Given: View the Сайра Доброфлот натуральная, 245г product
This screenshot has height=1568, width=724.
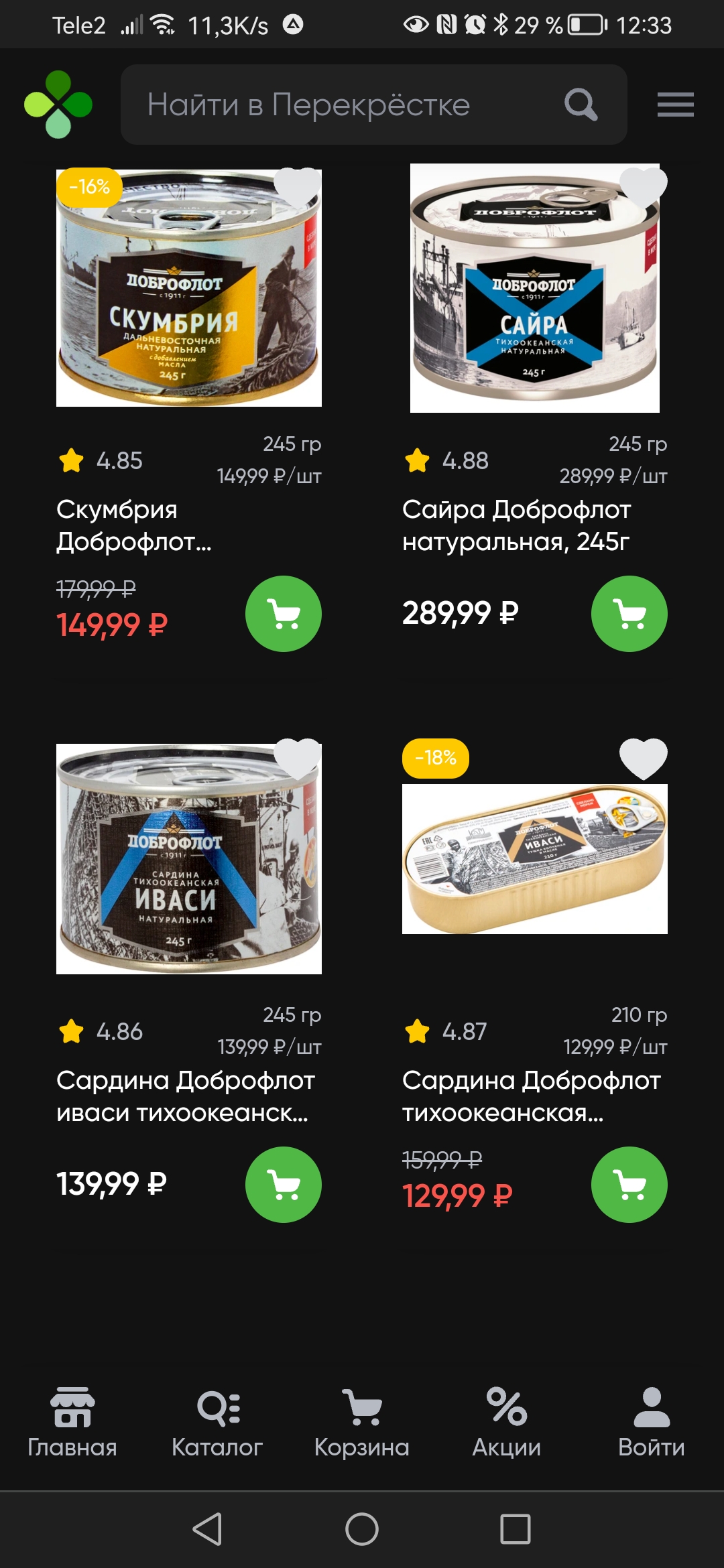Looking at the screenshot, I should (x=534, y=288).
